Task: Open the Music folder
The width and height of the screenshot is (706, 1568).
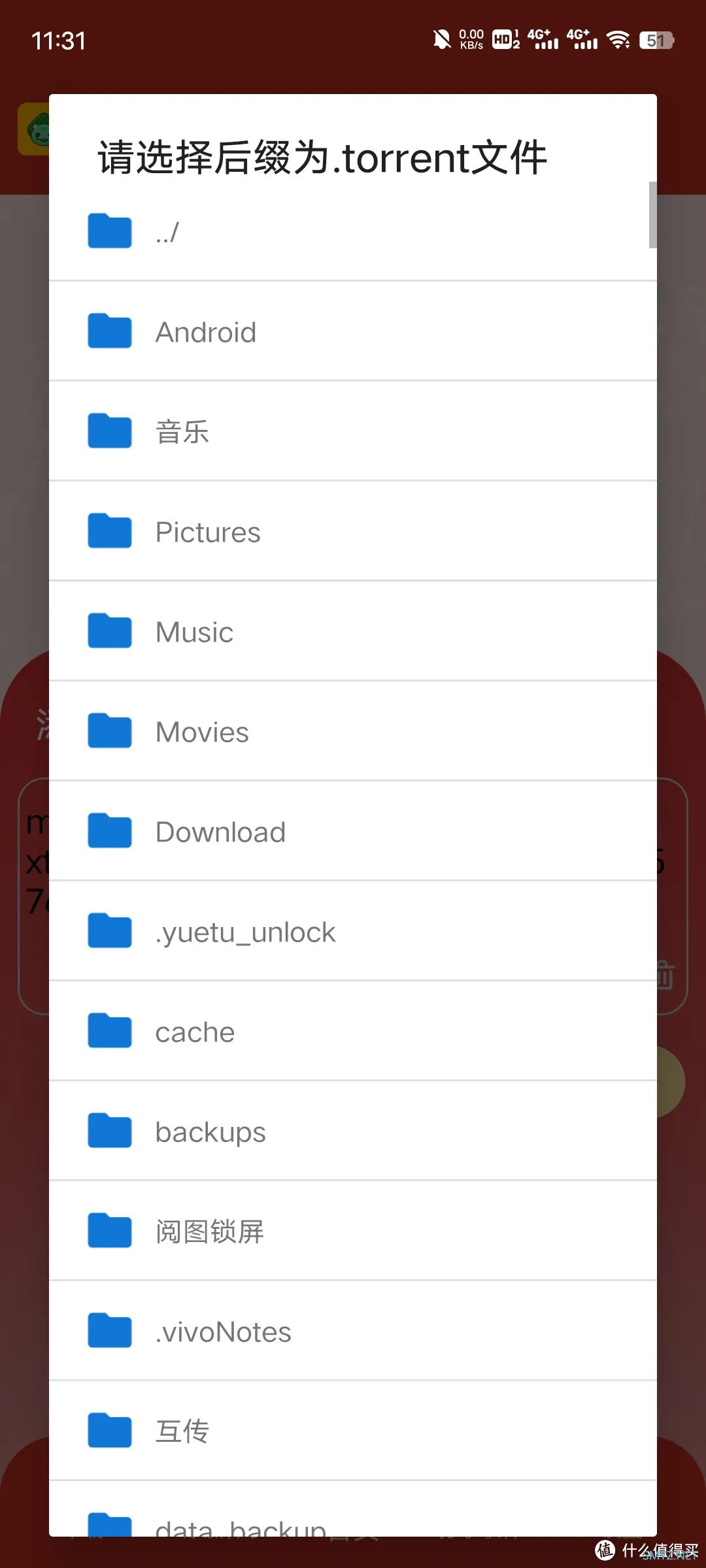Action: pos(353,632)
